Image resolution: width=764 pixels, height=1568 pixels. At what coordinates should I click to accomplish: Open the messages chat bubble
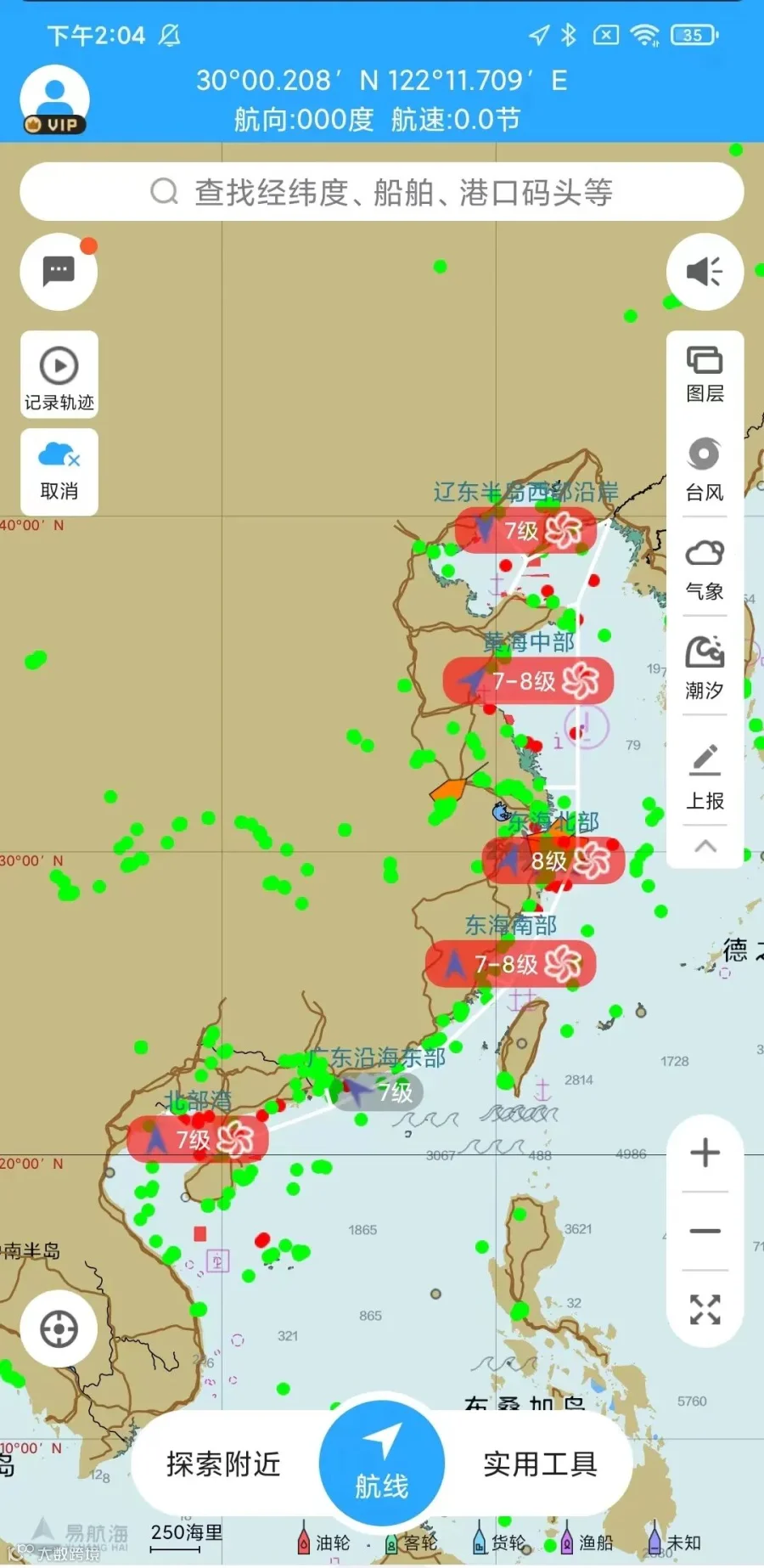point(59,272)
